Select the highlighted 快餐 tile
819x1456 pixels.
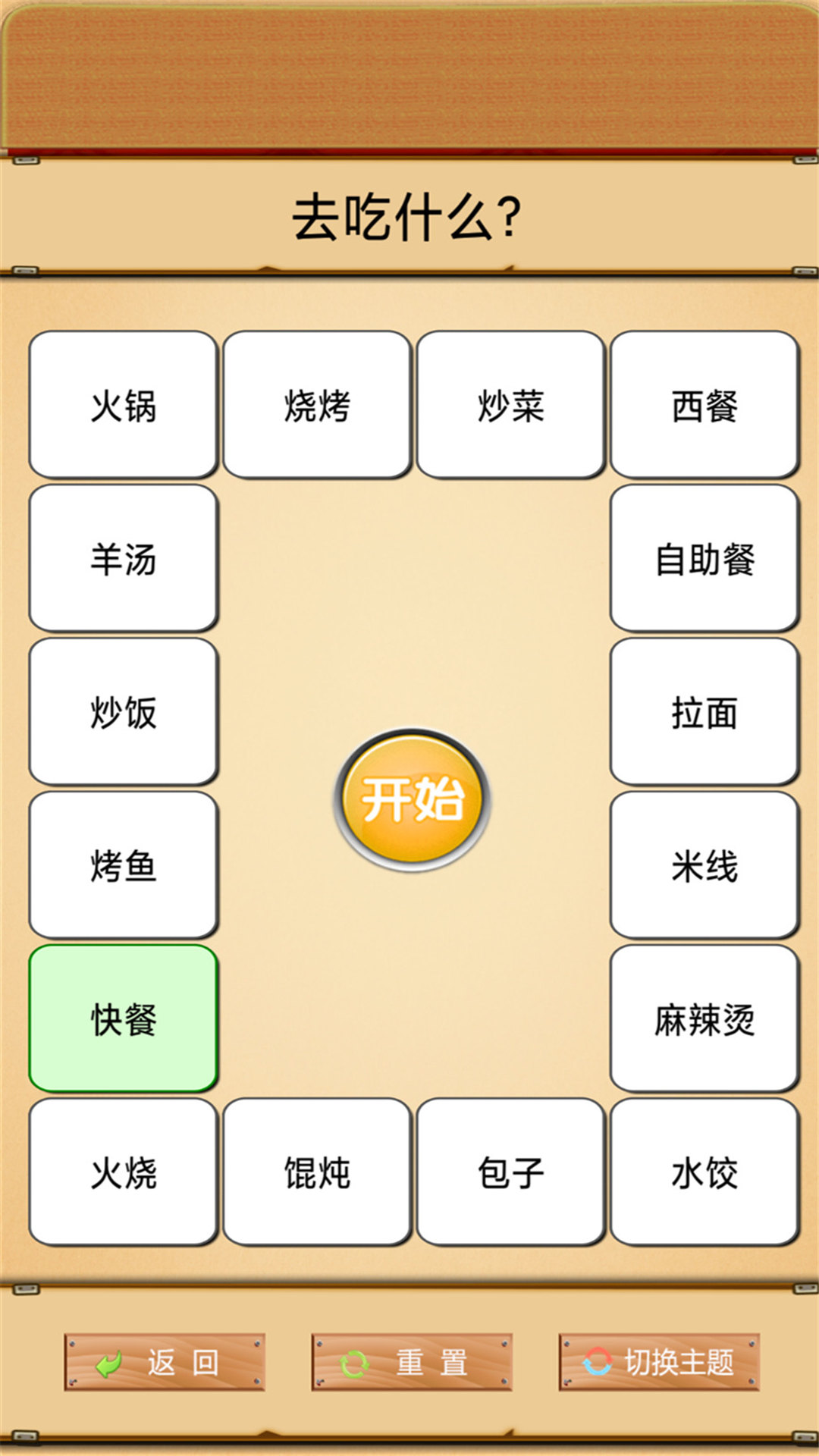tap(124, 1018)
